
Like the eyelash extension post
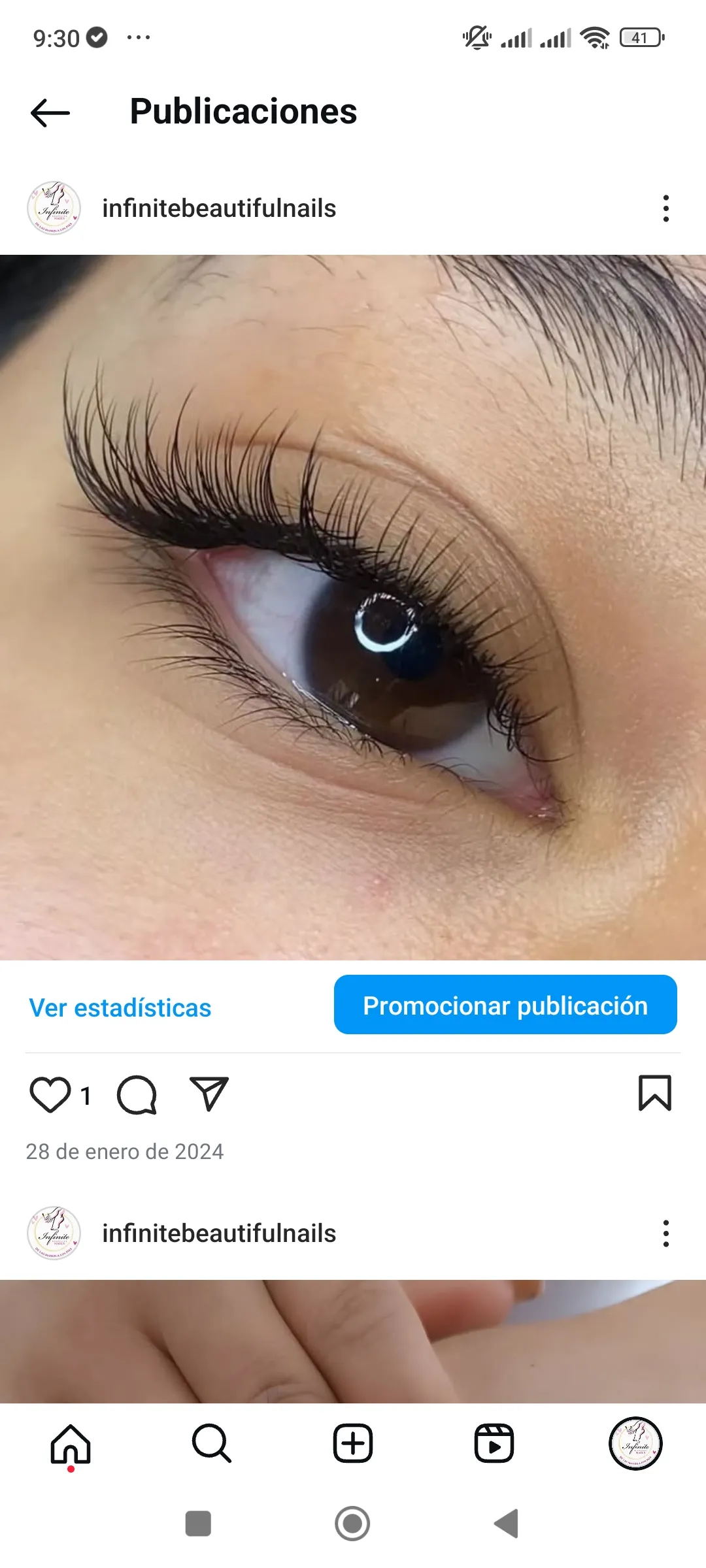click(x=49, y=1094)
